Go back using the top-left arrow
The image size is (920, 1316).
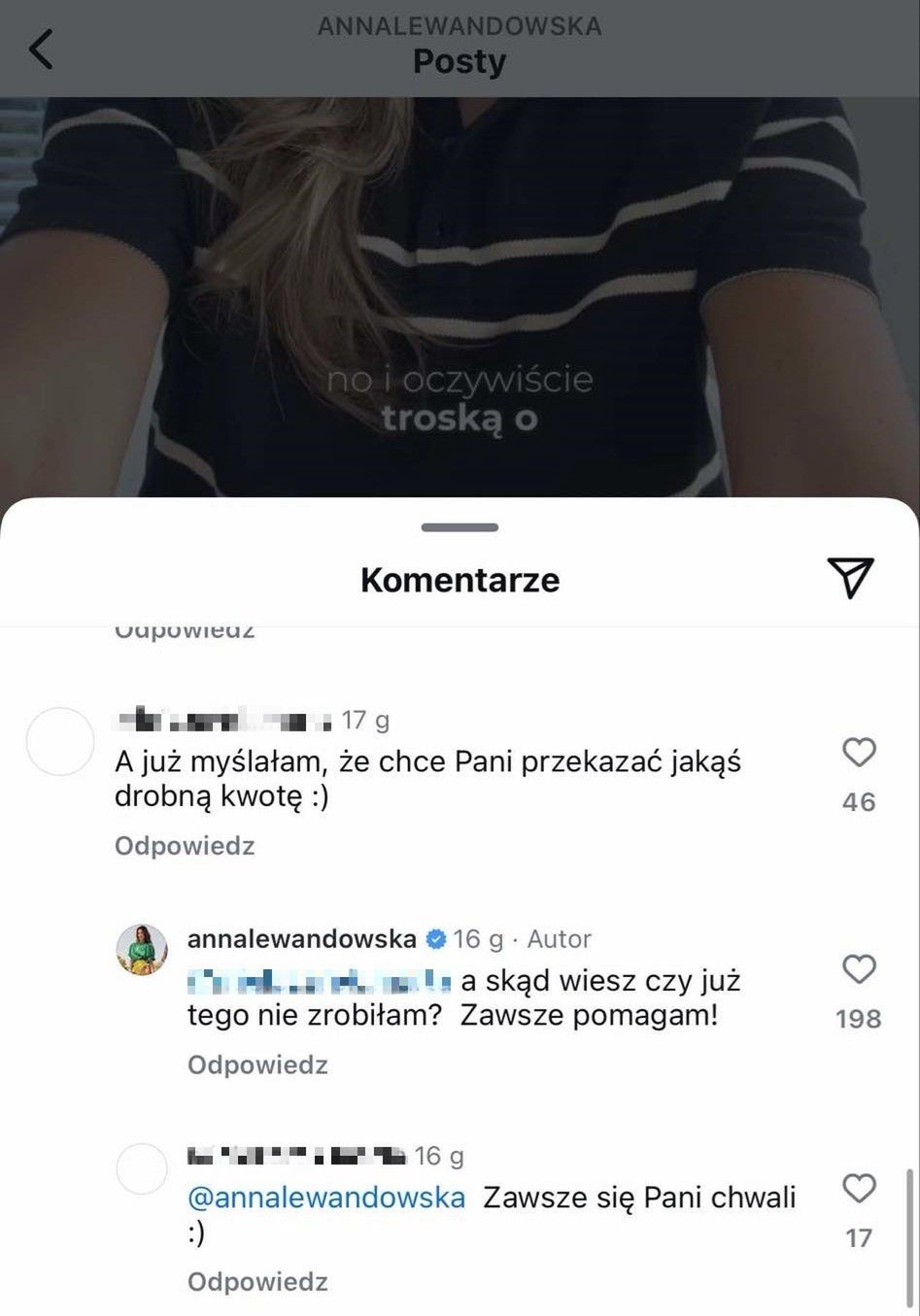pos(41,49)
